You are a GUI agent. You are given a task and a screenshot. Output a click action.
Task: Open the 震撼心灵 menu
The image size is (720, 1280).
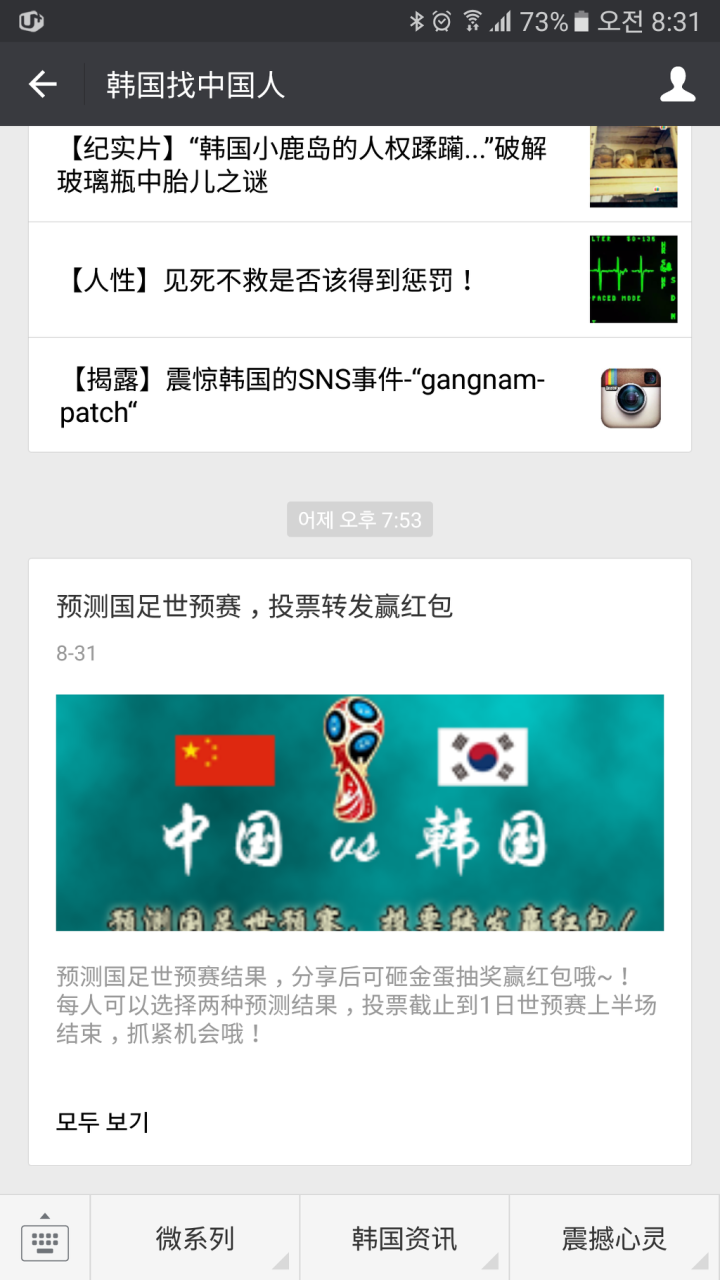[x=614, y=1239]
